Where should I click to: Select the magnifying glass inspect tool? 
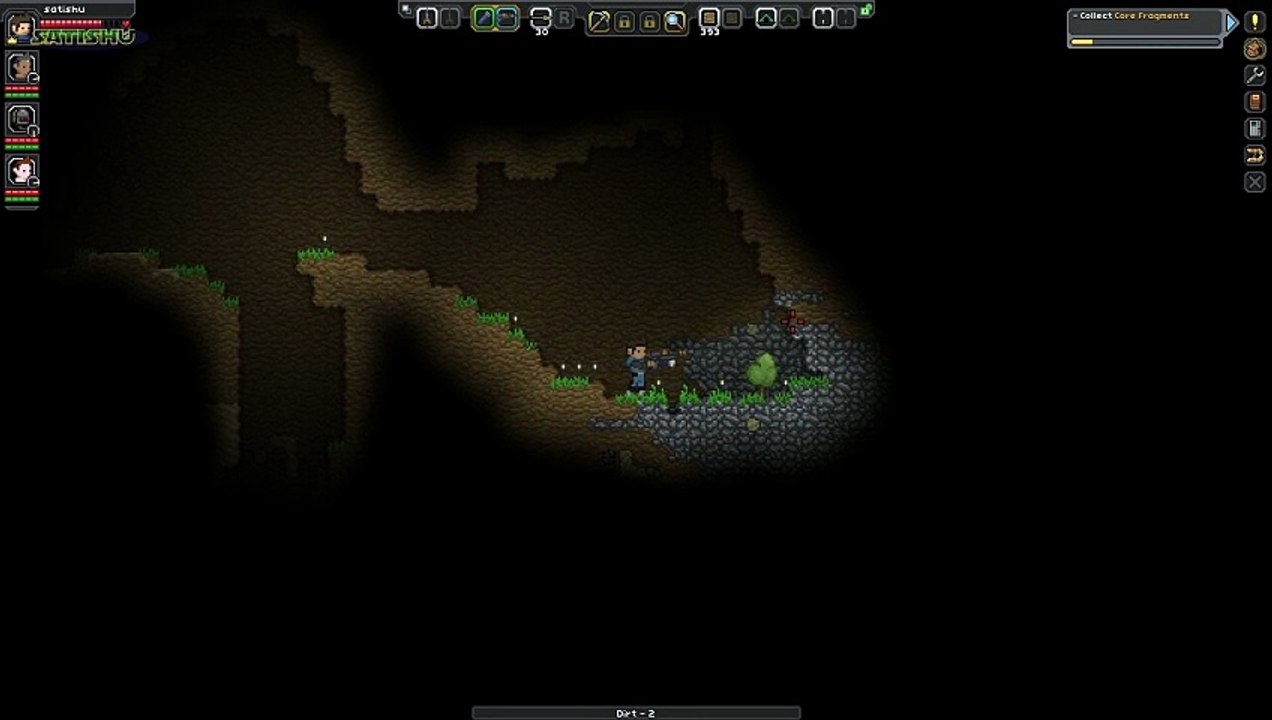pos(675,20)
